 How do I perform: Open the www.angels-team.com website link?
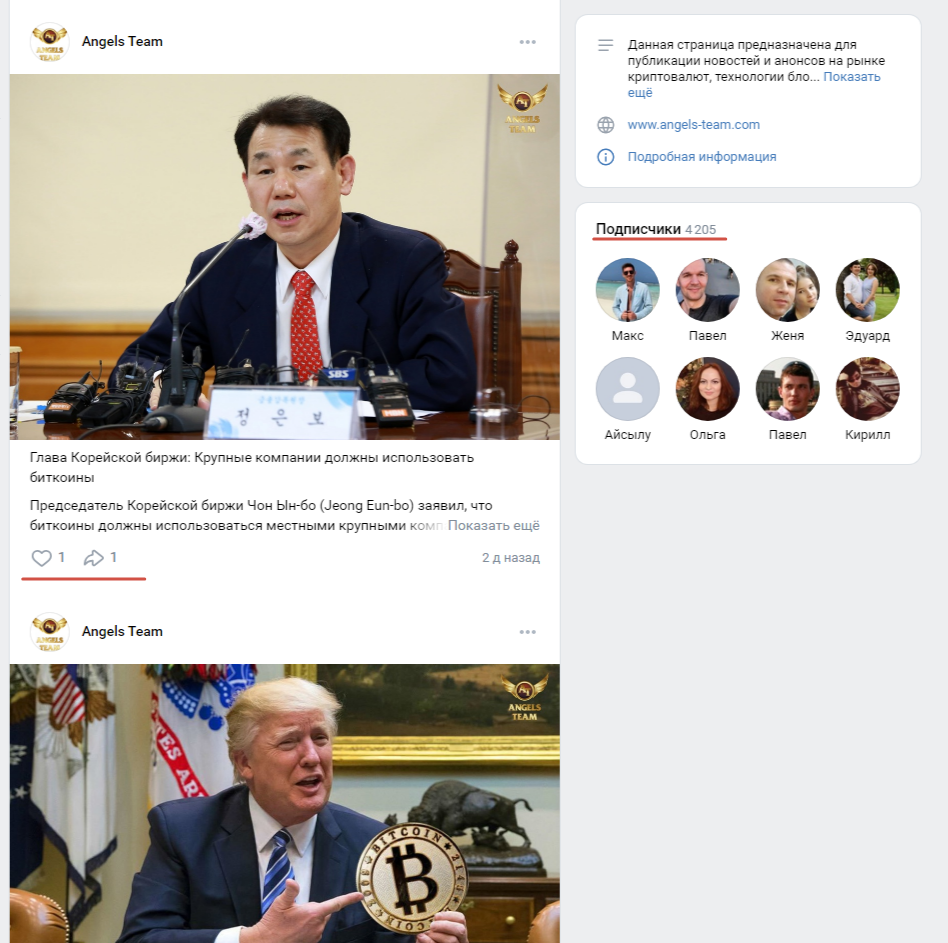693,125
